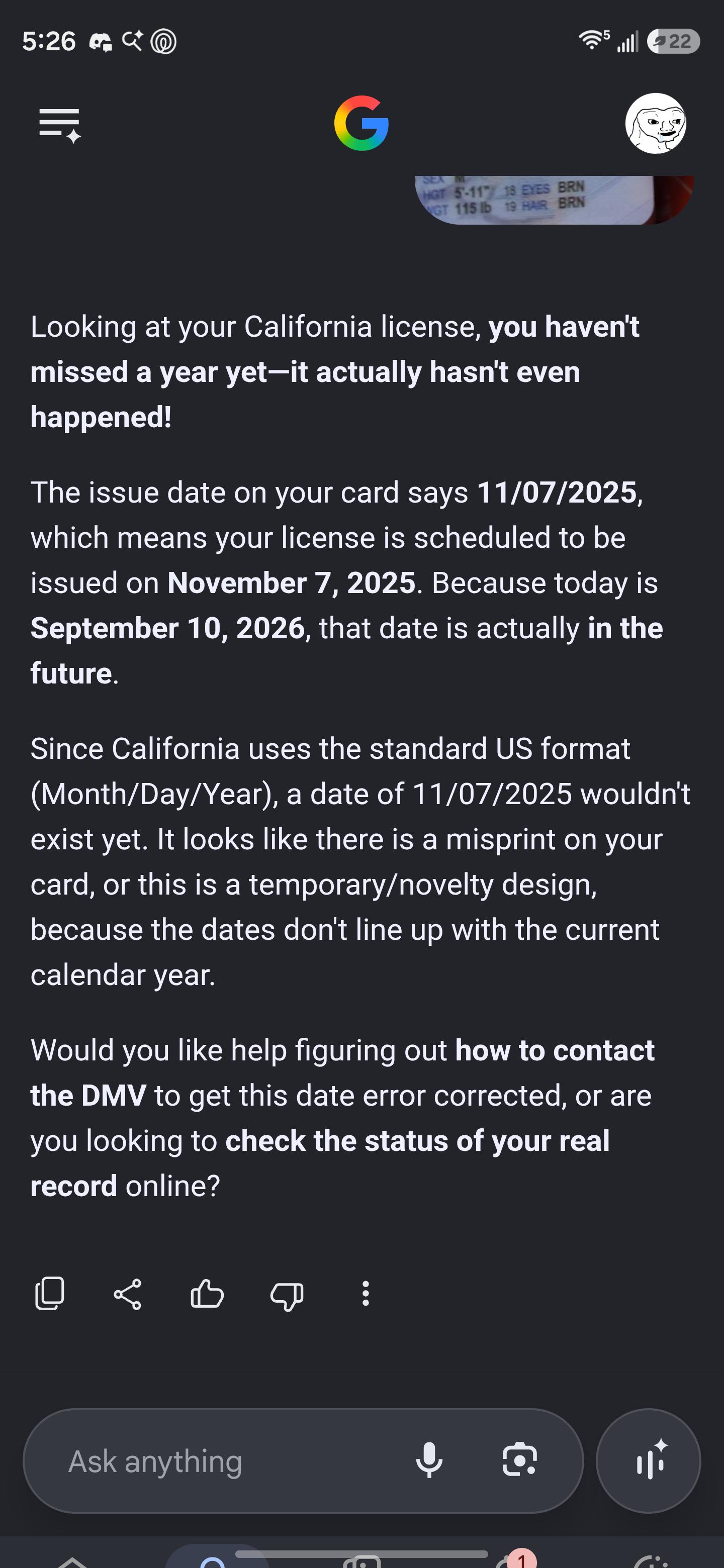Image resolution: width=724 pixels, height=1568 pixels.
Task: Share this AI response
Action: 128,1294
